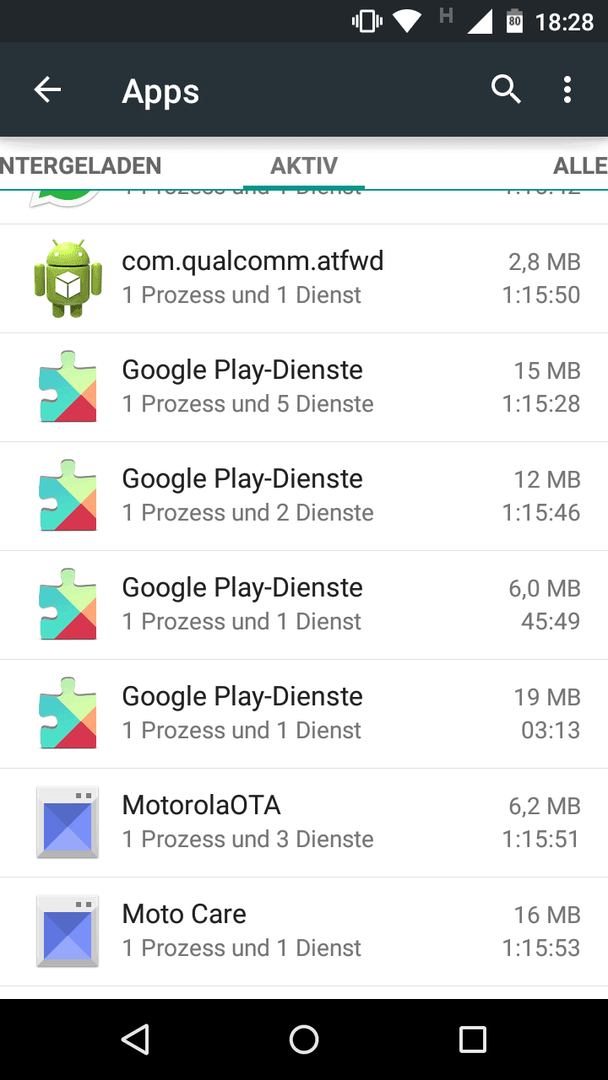
Task: Open Google Play-Dienste using 6,0 MB
Action: [304, 605]
